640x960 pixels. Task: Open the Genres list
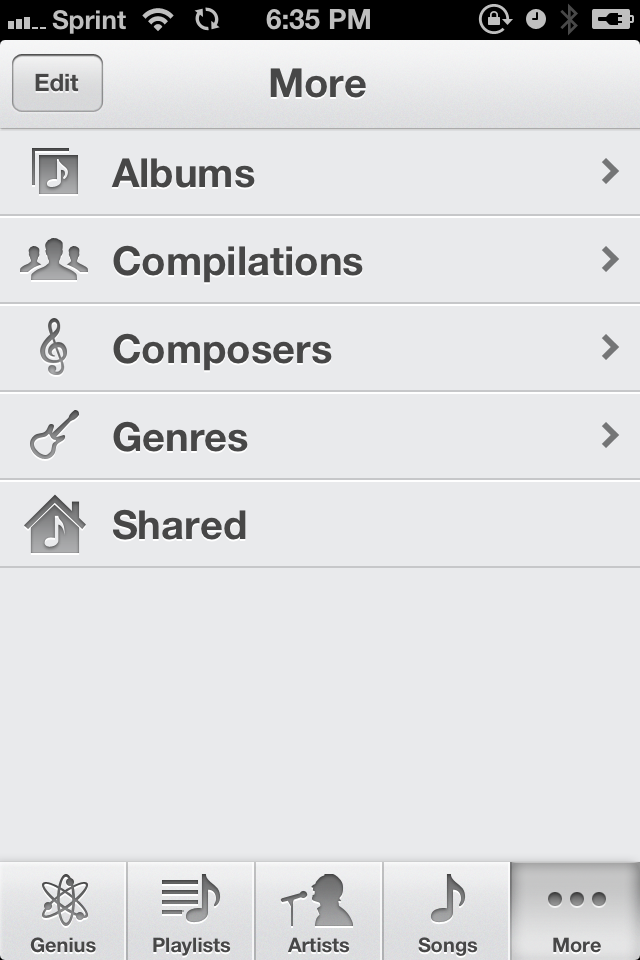320,437
